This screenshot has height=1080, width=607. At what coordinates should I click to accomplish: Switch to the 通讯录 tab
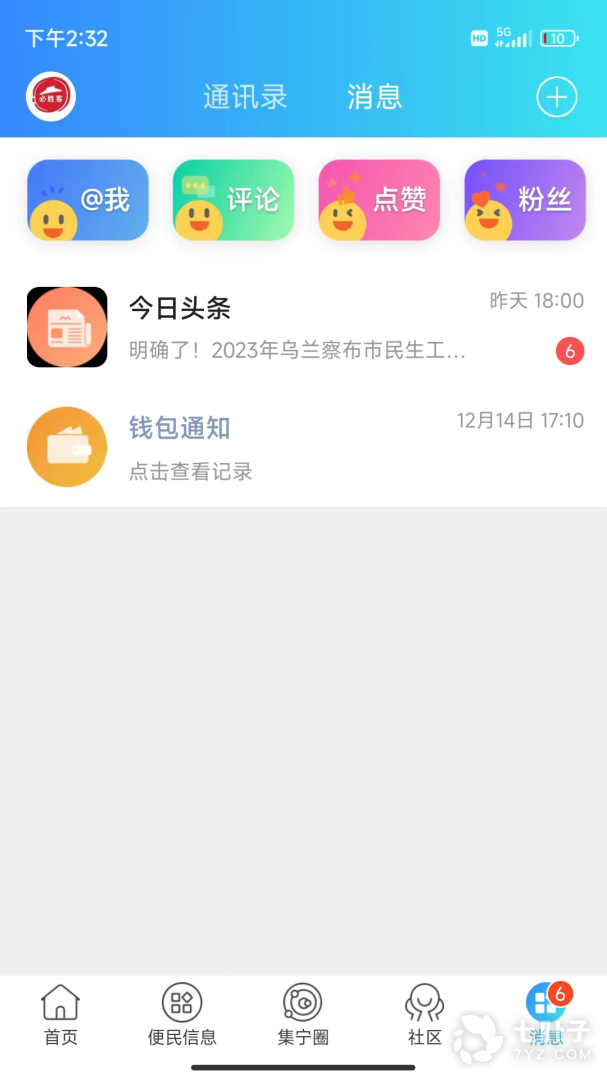[245, 97]
